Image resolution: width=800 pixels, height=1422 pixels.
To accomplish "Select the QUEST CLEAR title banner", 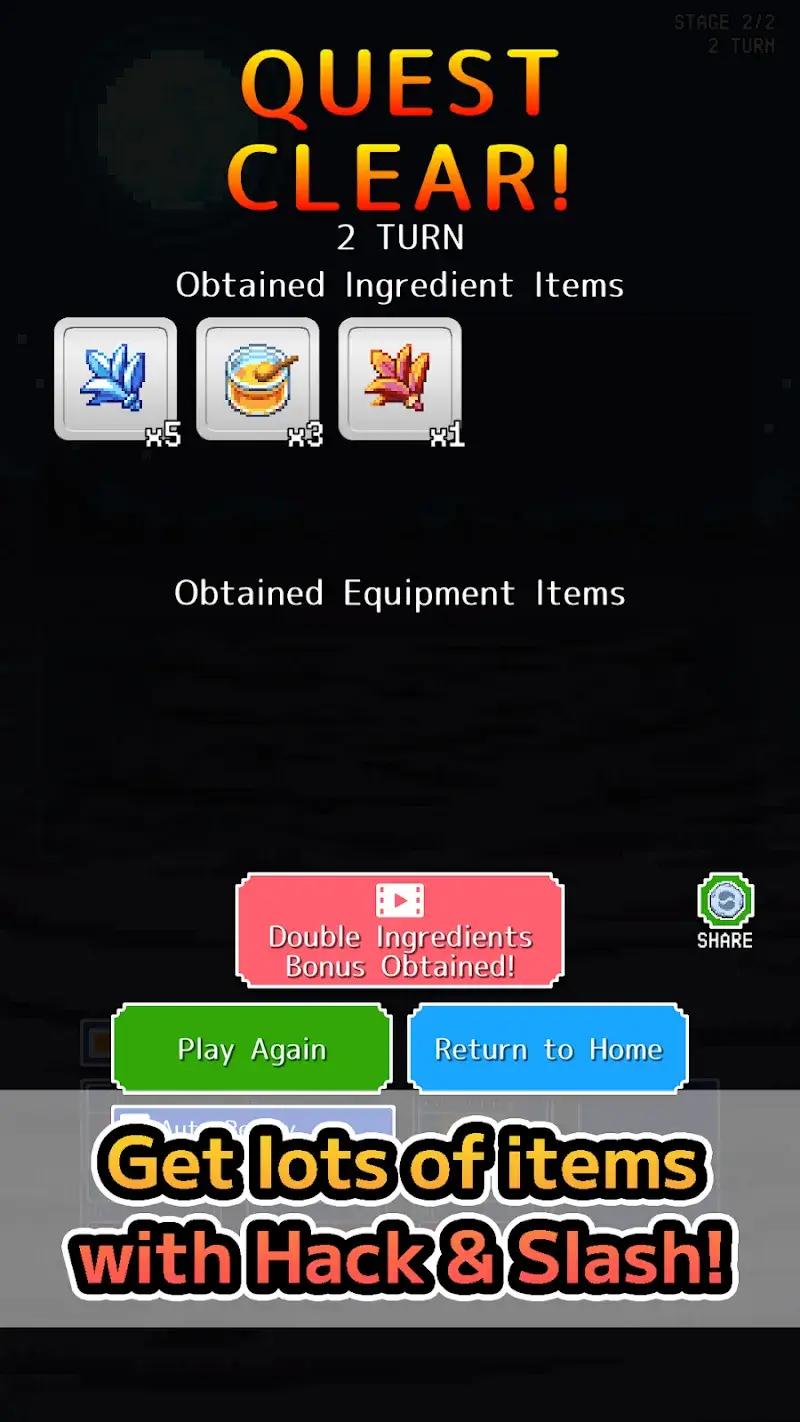I will click(x=400, y=127).
